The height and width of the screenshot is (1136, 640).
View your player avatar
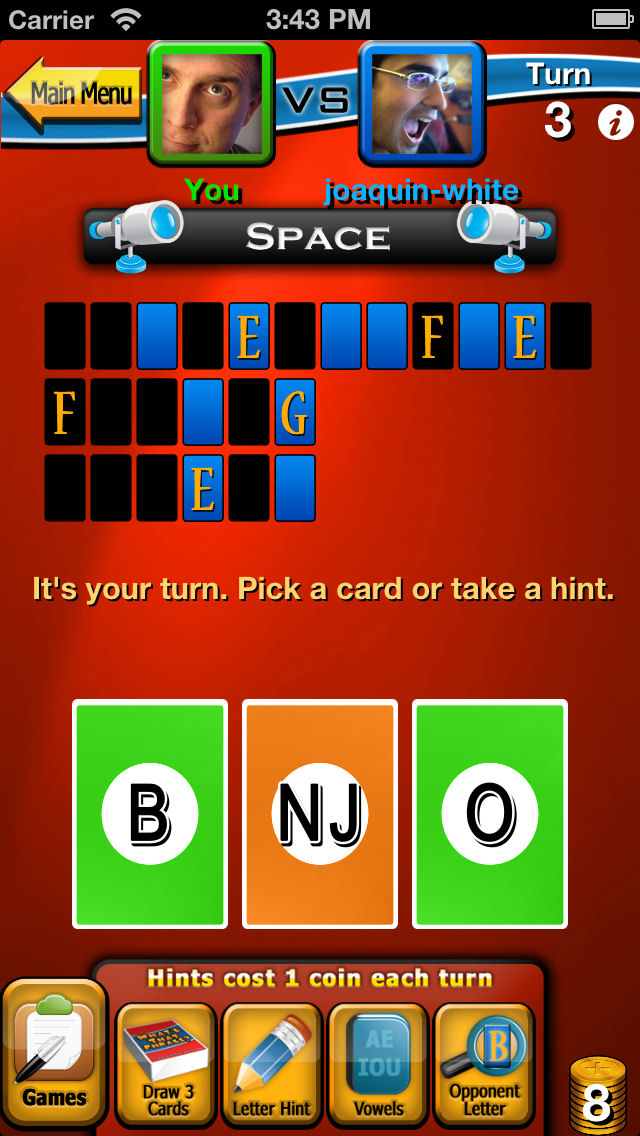click(x=211, y=102)
